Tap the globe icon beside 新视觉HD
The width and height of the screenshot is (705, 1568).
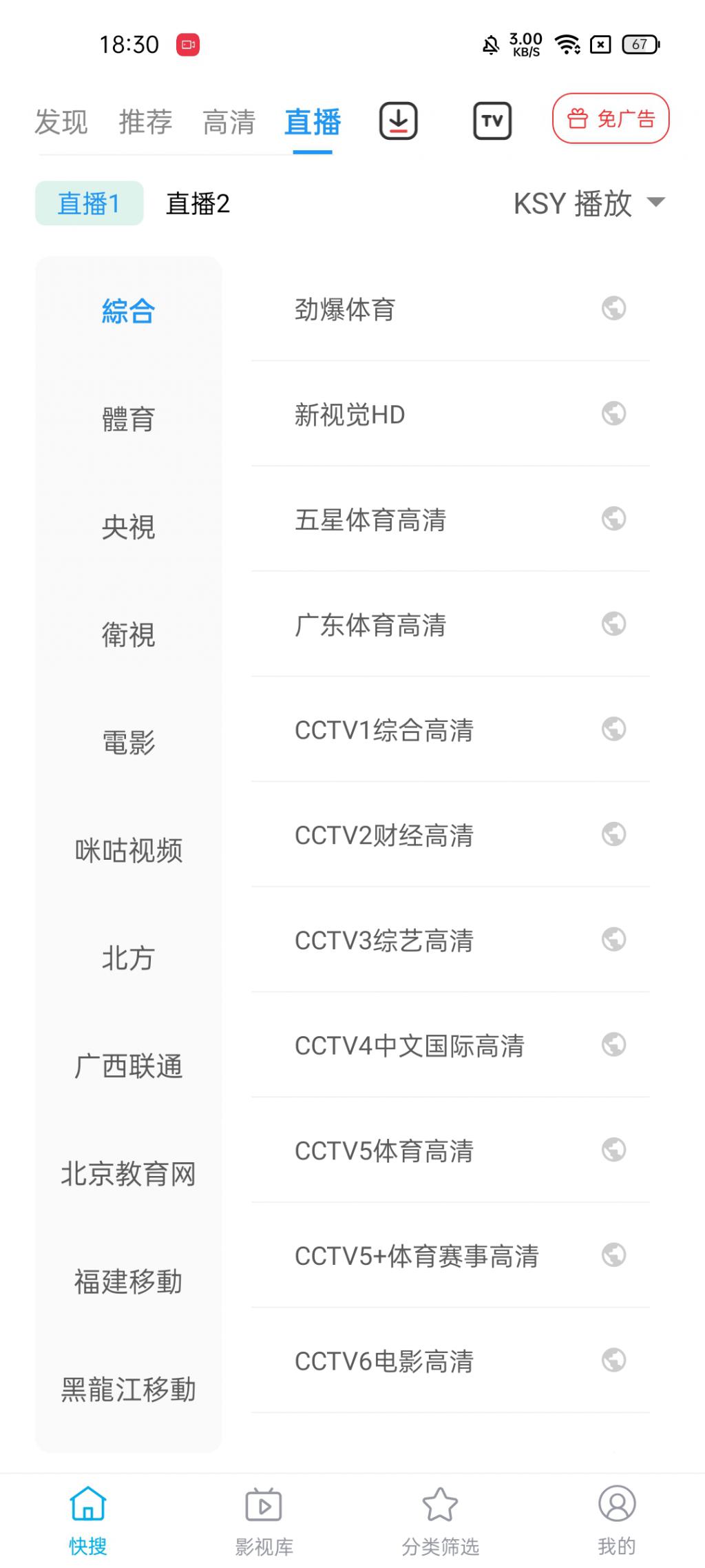tap(613, 414)
